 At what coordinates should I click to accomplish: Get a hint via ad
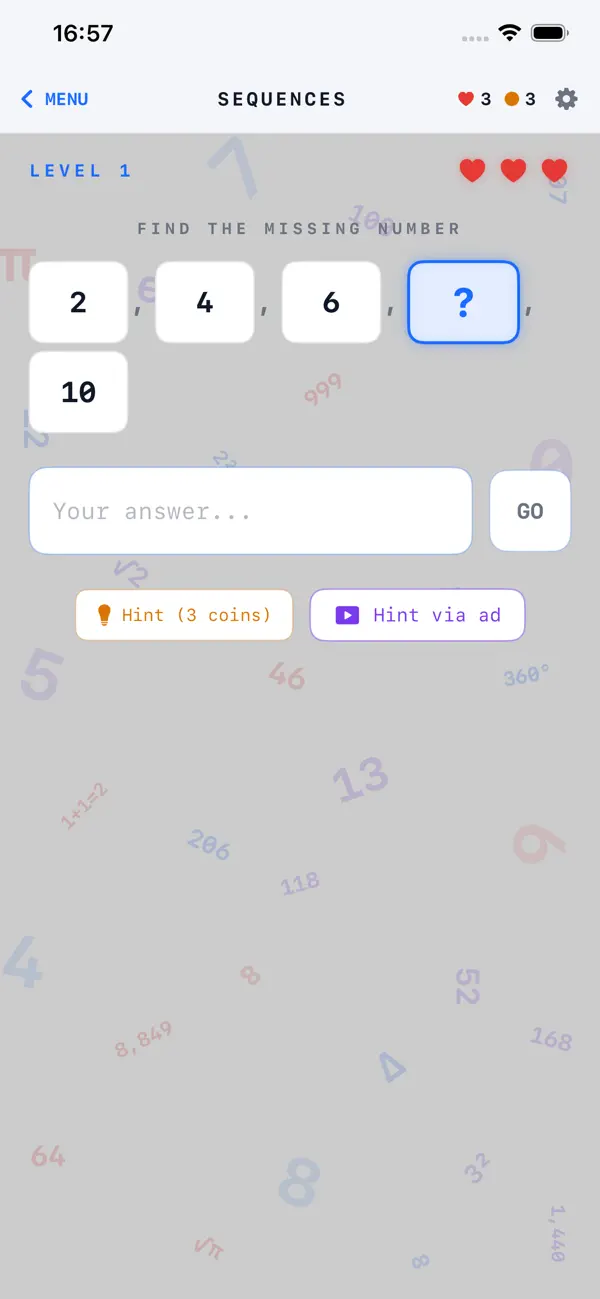417,615
